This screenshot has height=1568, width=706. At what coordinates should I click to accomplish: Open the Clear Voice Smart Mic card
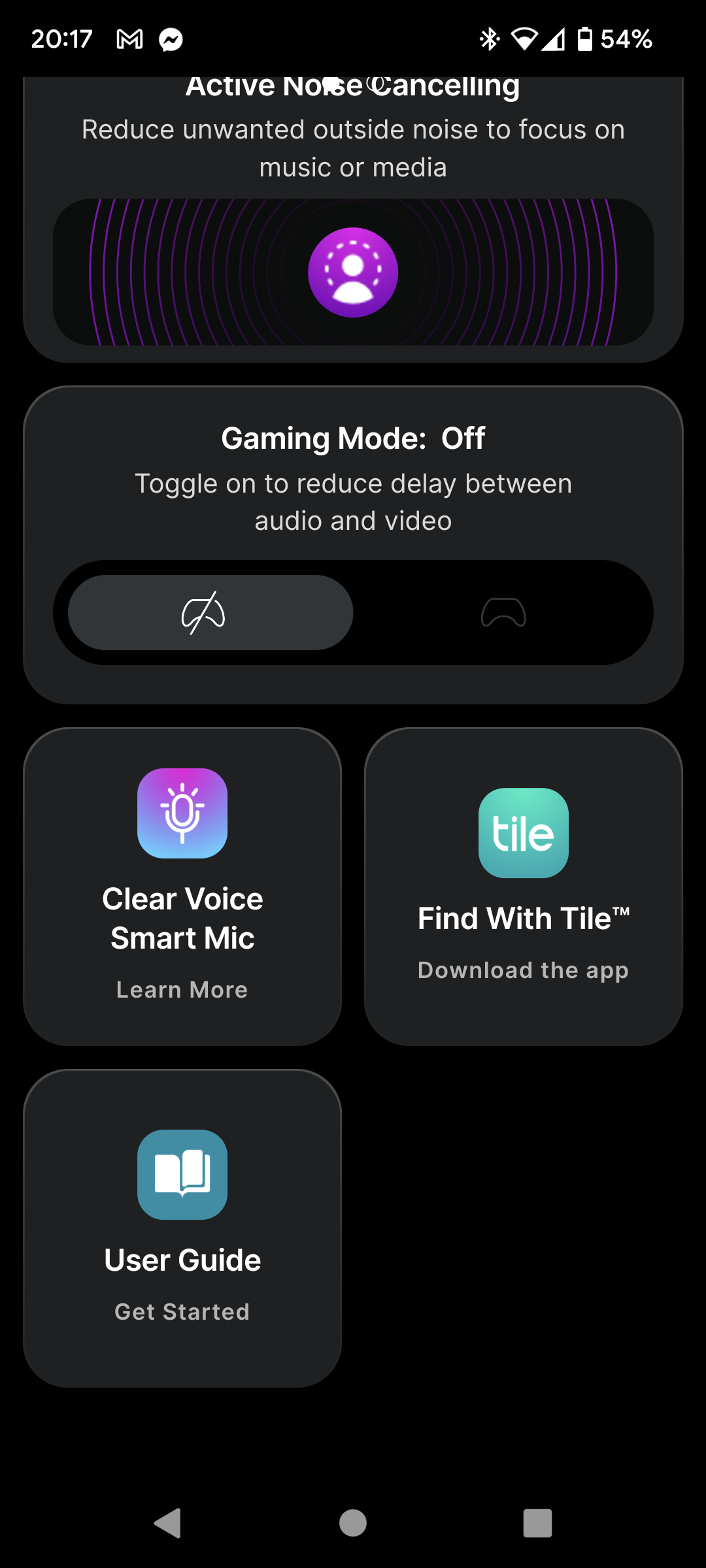pyautogui.click(x=182, y=887)
